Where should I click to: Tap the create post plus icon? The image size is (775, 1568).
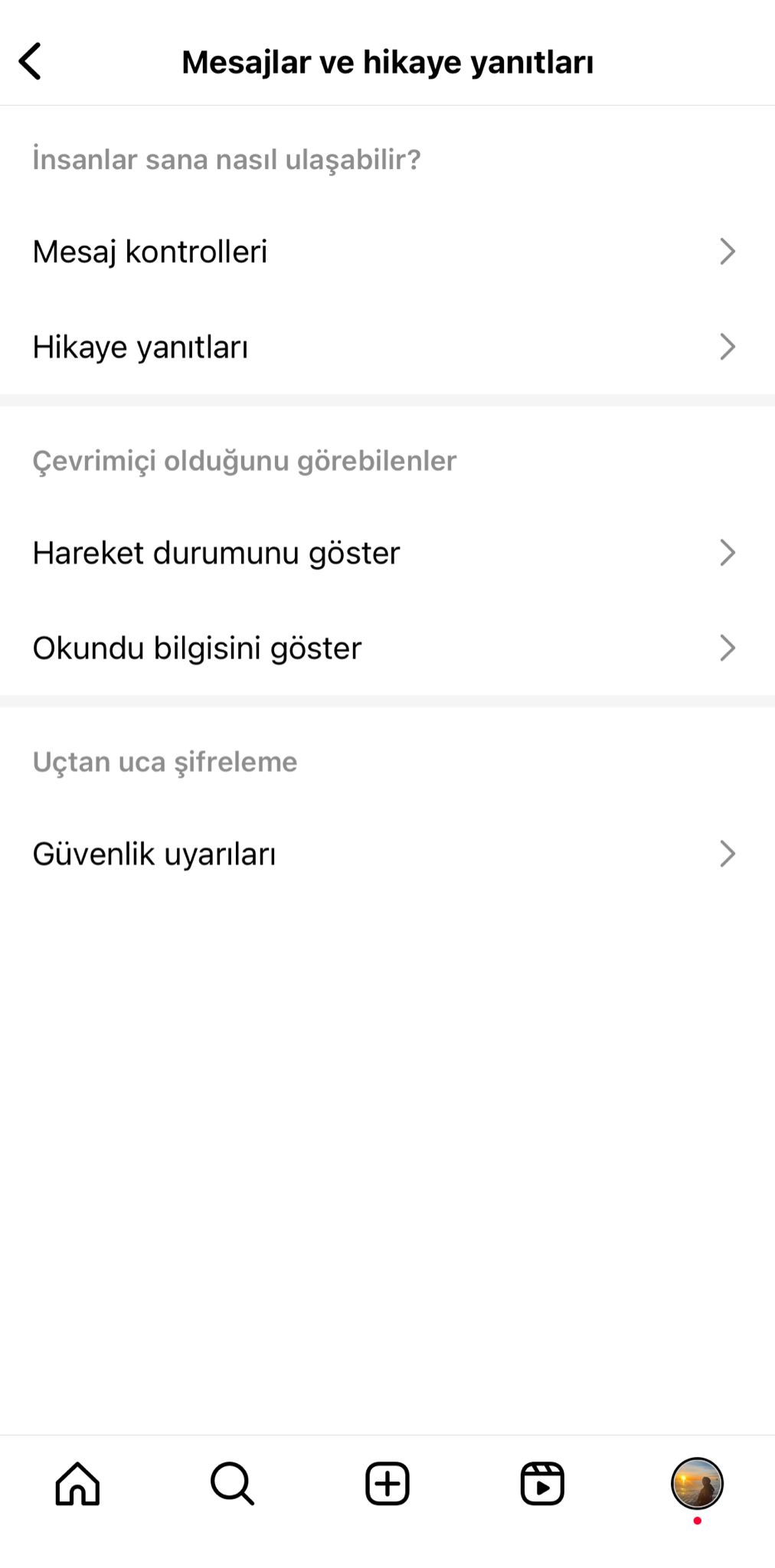pos(387,1484)
